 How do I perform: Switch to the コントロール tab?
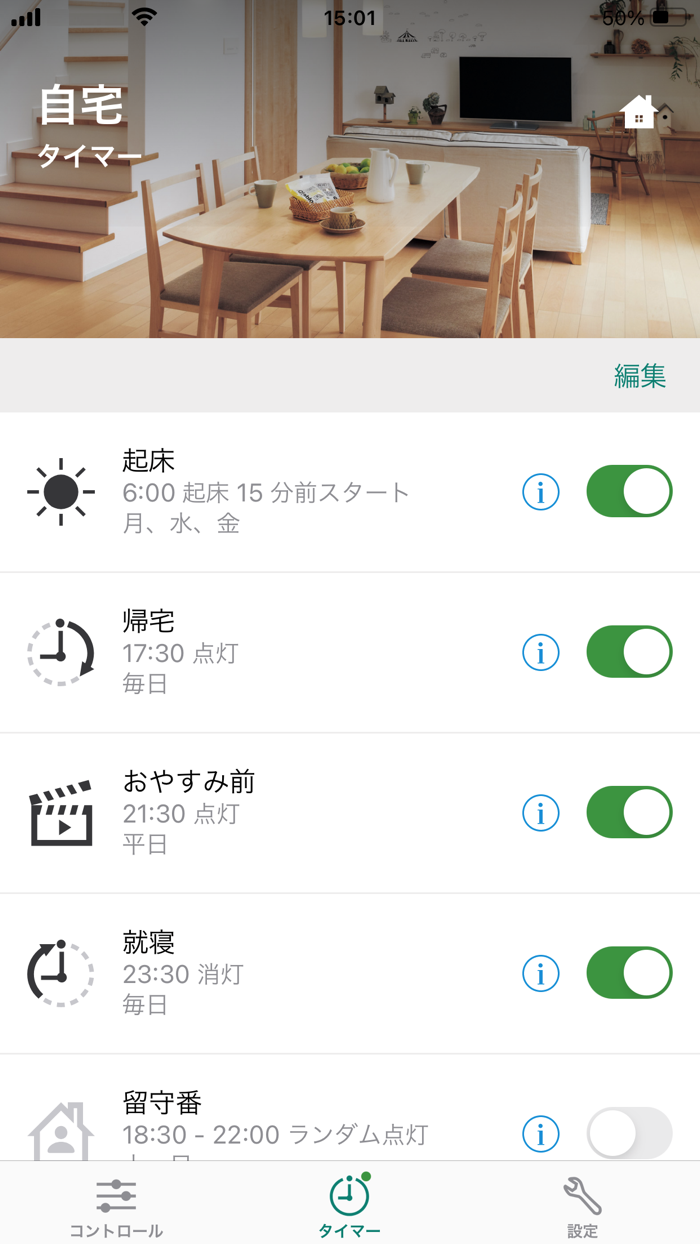[x=116, y=1205]
